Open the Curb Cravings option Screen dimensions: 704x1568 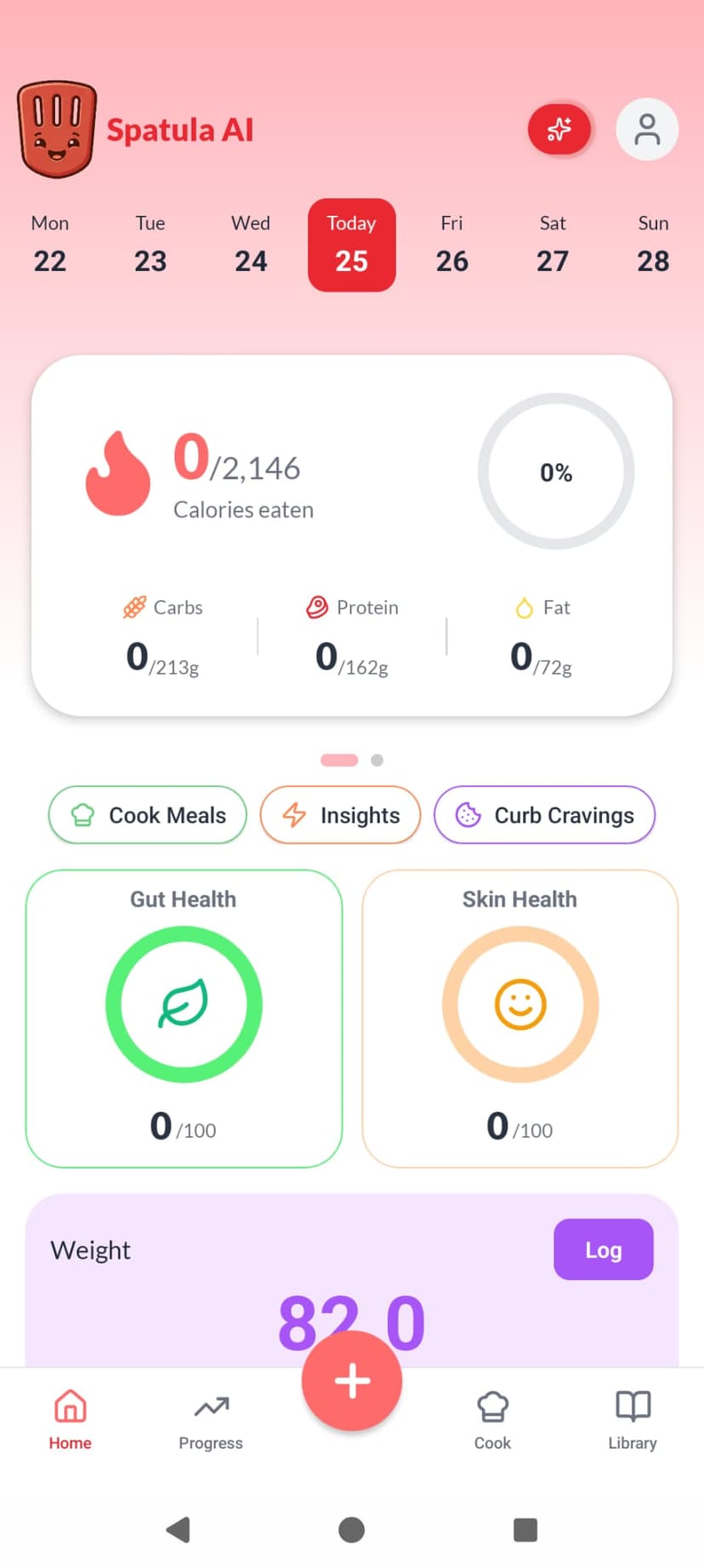543,815
